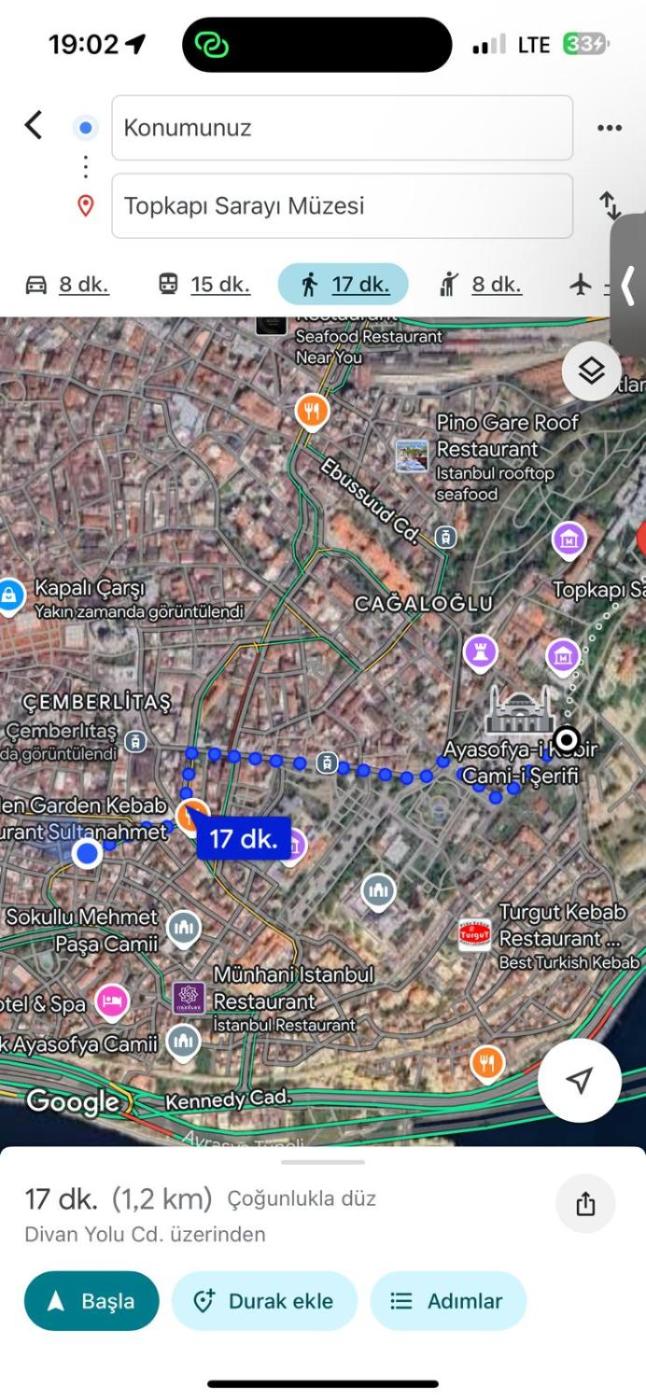
Task: Share this route
Action: click(x=585, y=1204)
